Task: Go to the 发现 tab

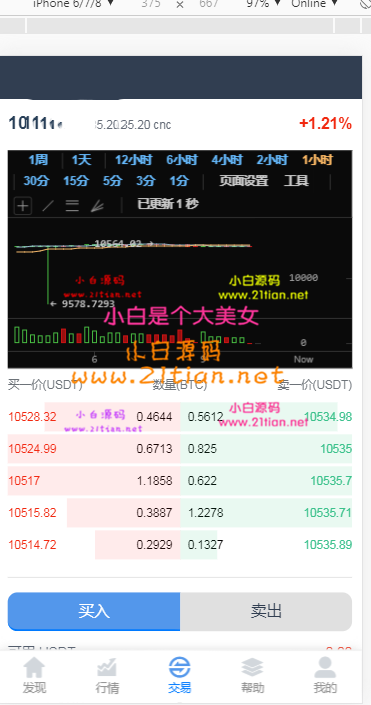Action: point(35,674)
